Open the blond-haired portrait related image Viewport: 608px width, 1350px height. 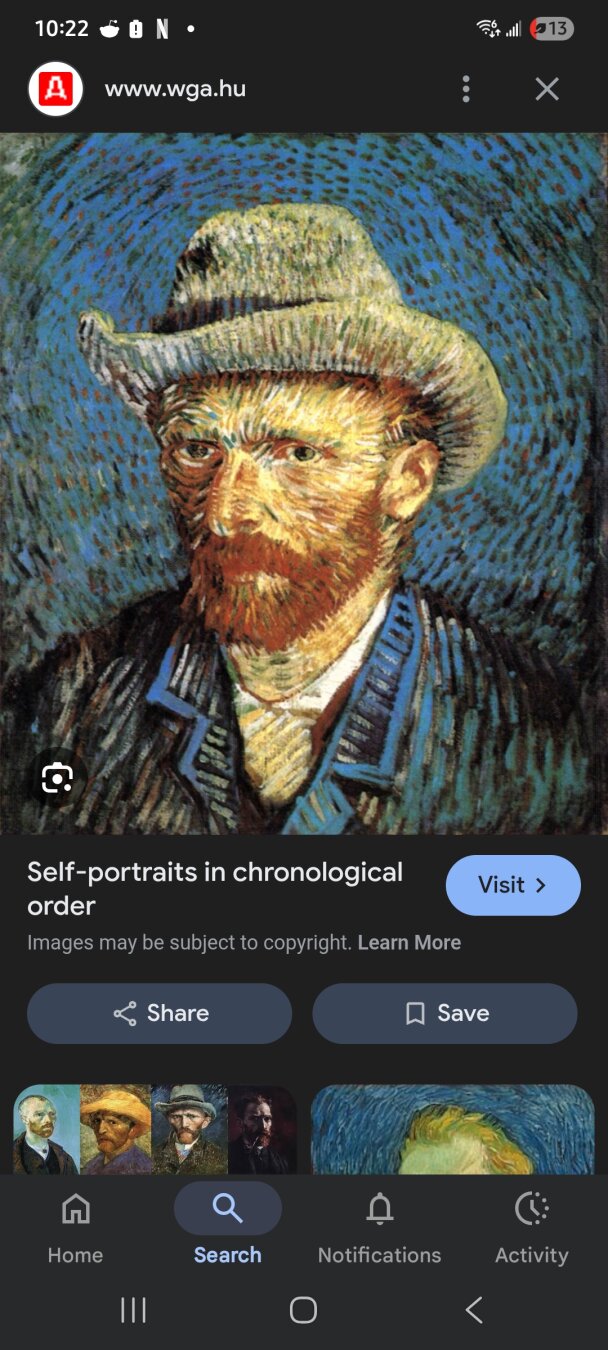[453, 1130]
